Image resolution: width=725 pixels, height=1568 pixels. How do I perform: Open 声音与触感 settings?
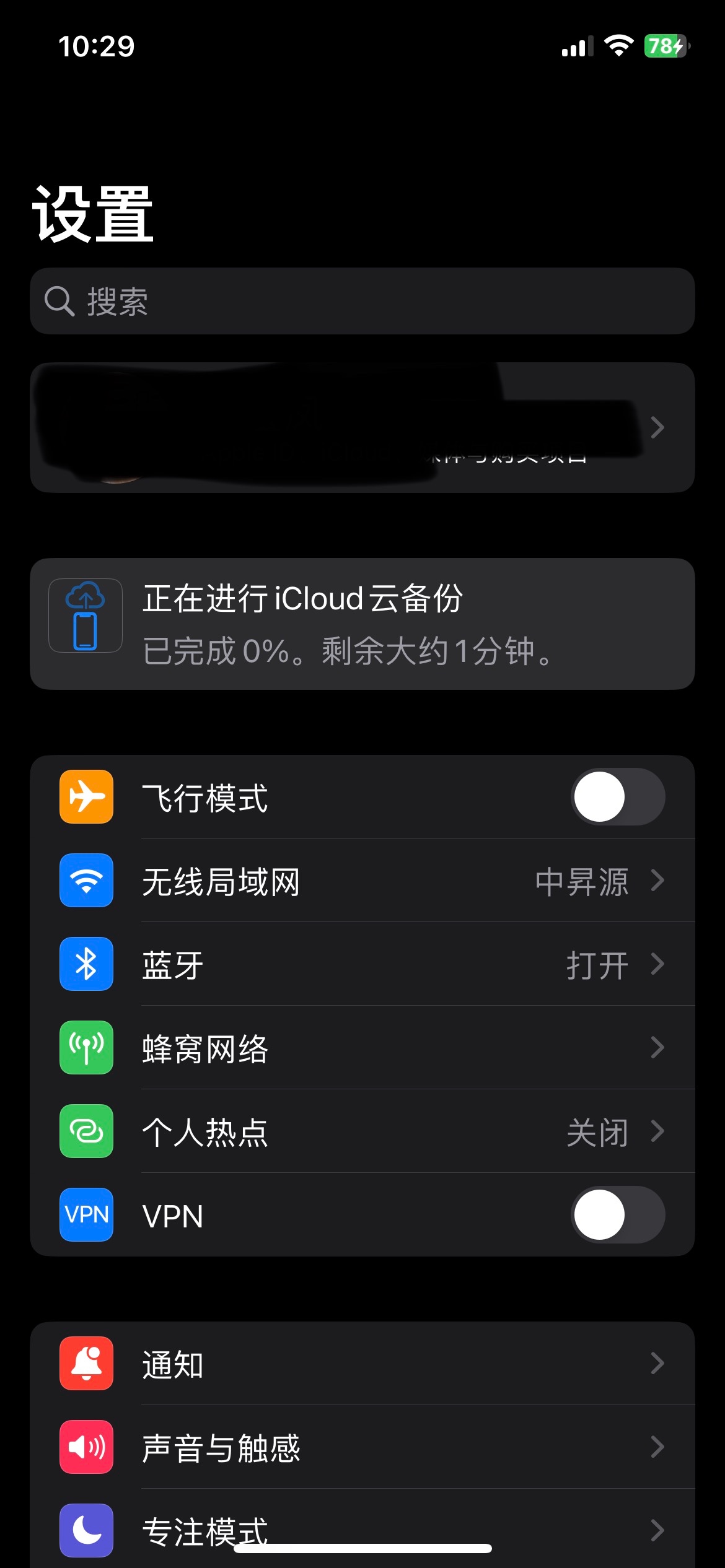pos(362,1447)
